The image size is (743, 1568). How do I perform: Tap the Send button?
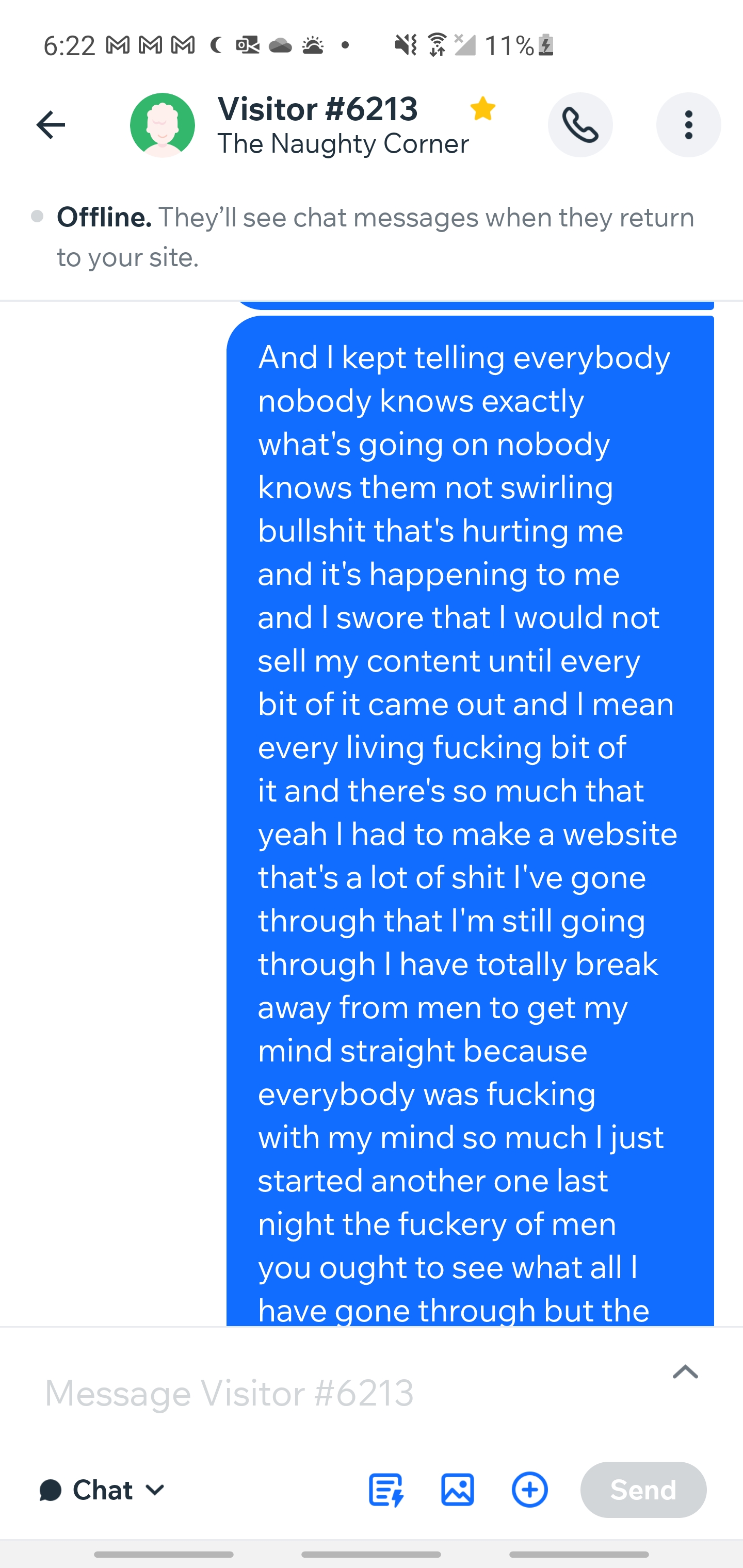[643, 1490]
